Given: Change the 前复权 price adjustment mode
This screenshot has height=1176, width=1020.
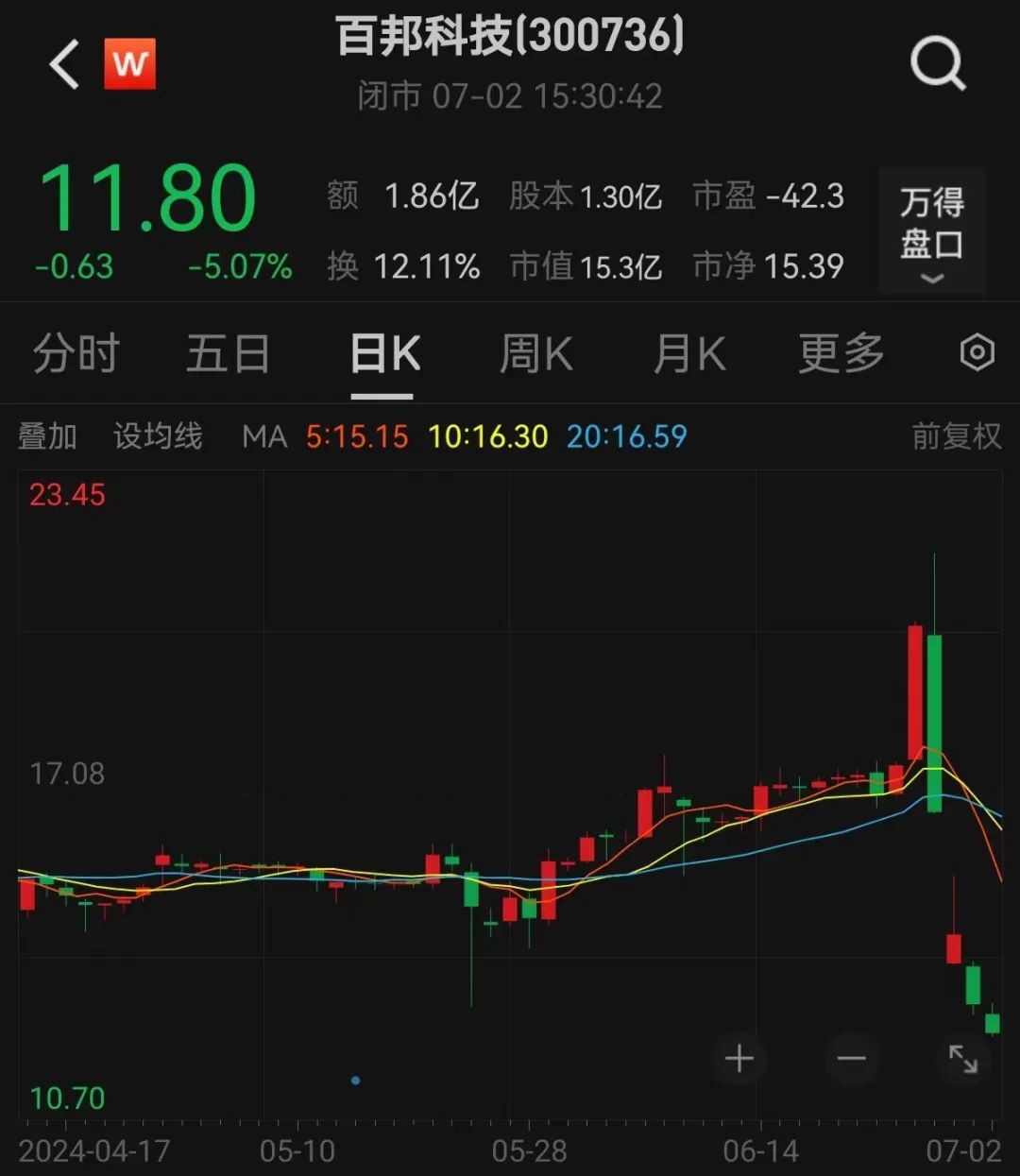Looking at the screenshot, I should pyautogui.click(x=956, y=436).
